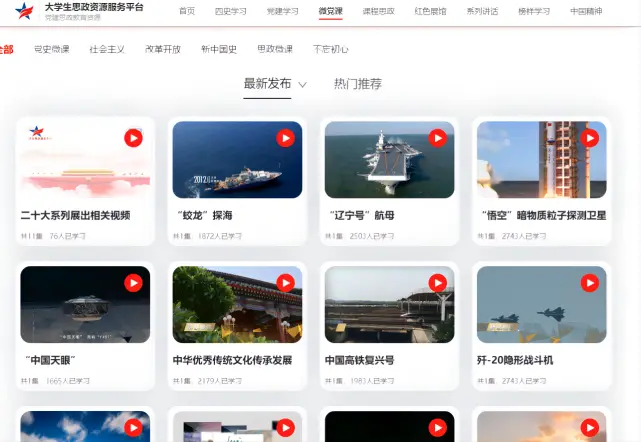Open the 红色展馆 tab
Screen dimensions: 641x442
click(x=430, y=11)
